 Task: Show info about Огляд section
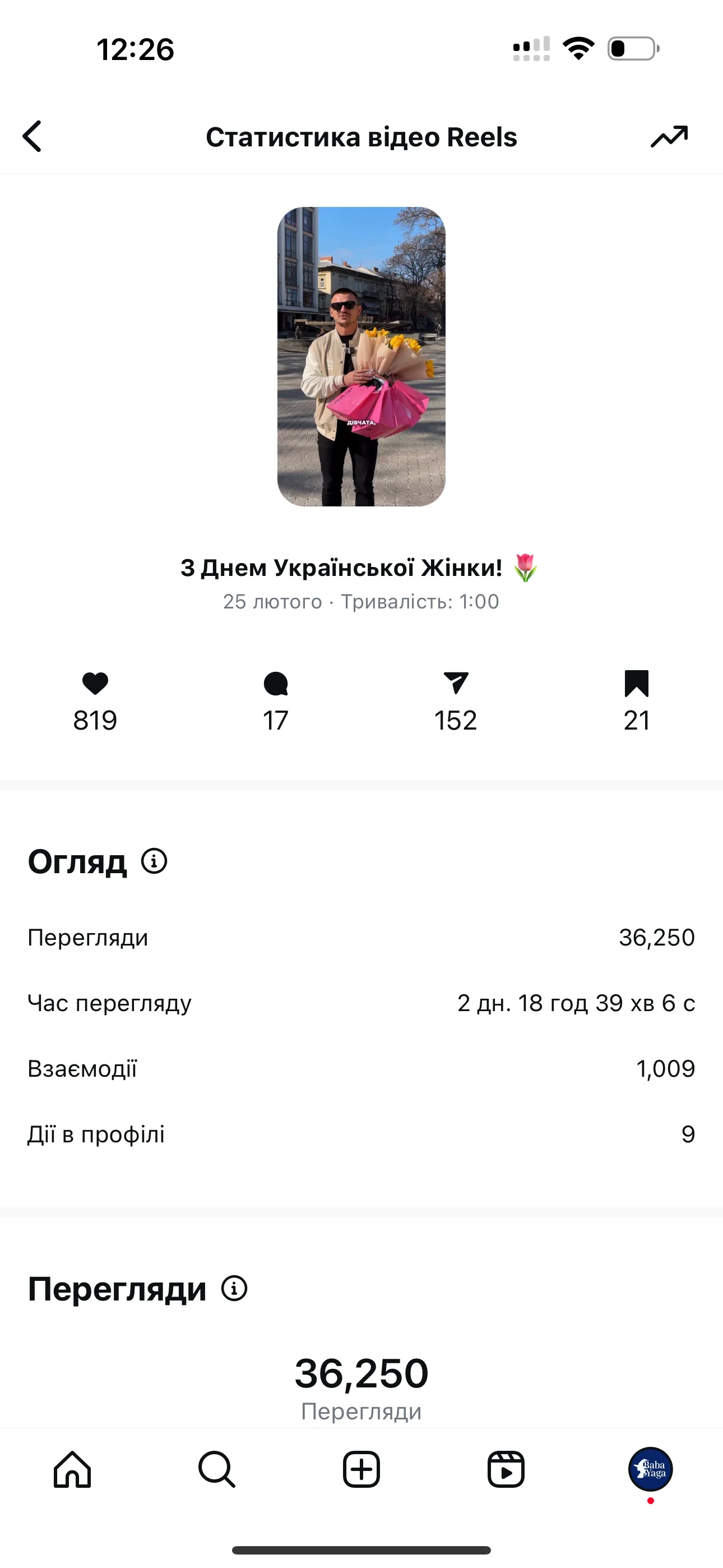tap(154, 861)
